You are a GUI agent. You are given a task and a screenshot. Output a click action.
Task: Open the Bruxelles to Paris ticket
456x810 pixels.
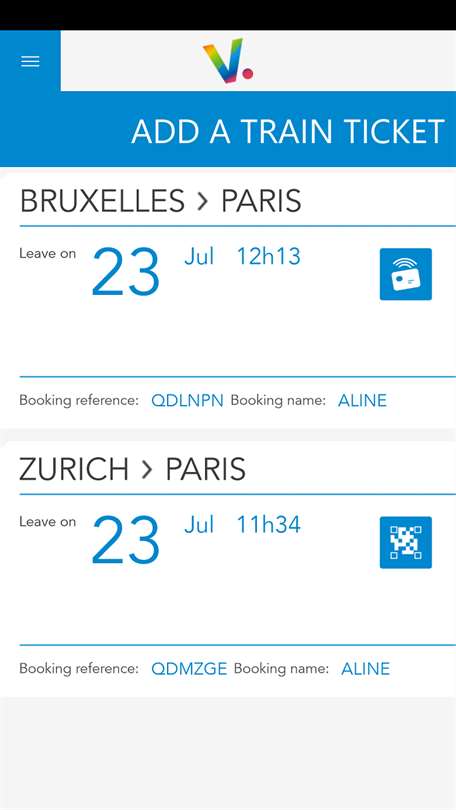pos(228,300)
